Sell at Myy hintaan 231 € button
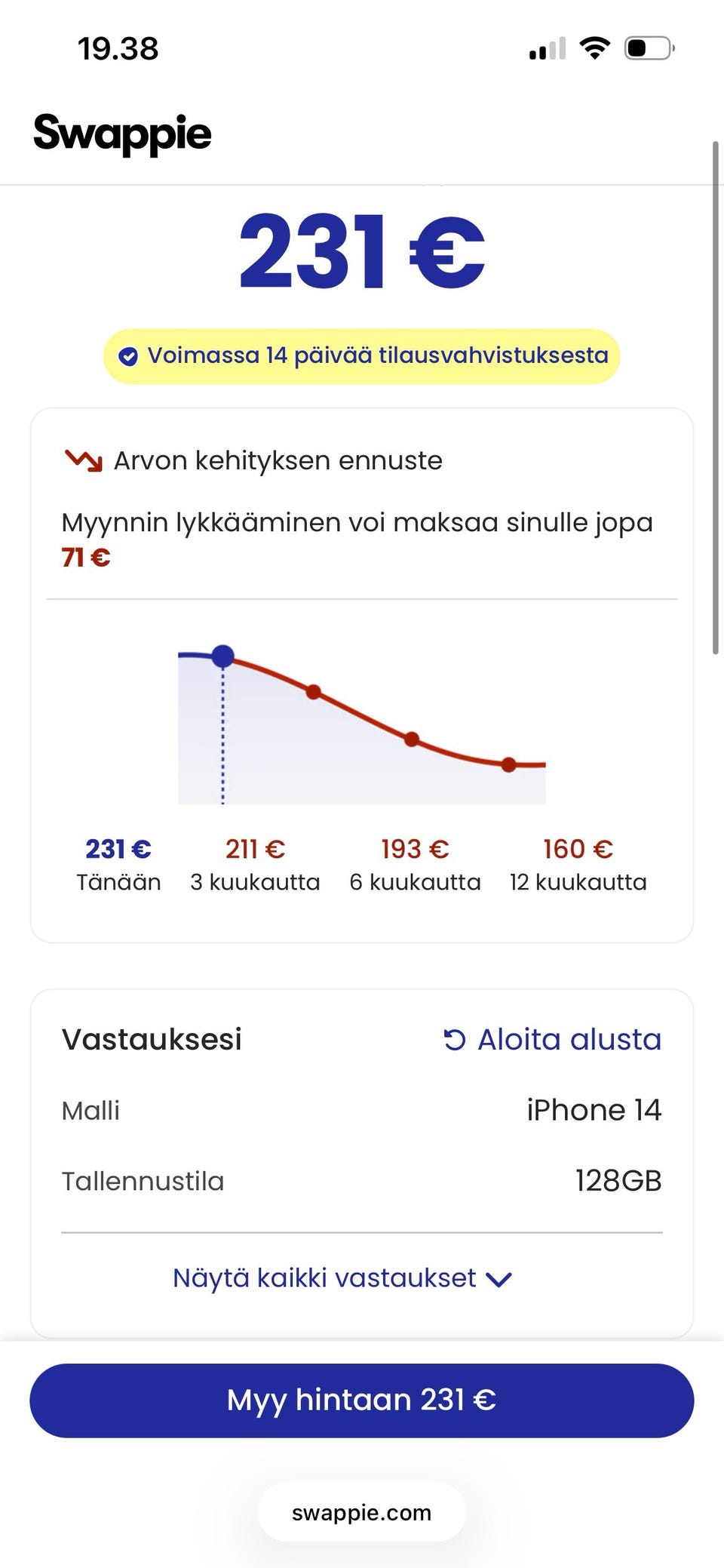The image size is (724, 1568). click(362, 1400)
